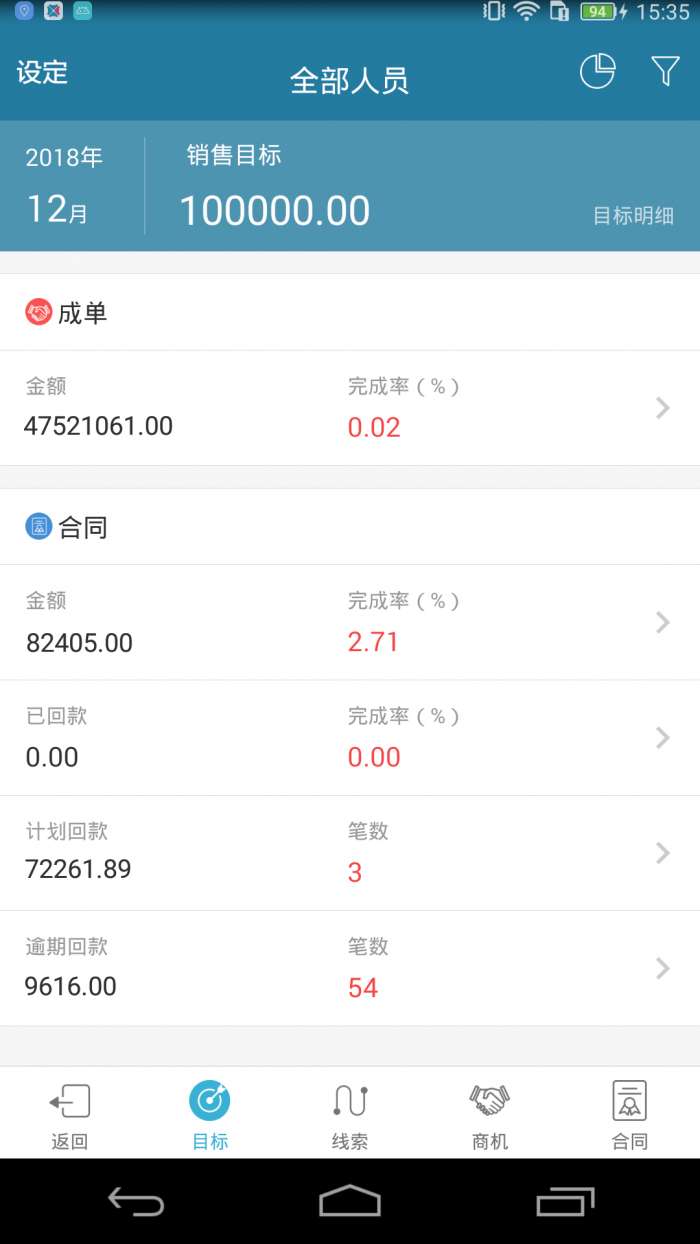700x1244 pixels.
Task: Open the pie chart statistics icon
Action: point(597,72)
